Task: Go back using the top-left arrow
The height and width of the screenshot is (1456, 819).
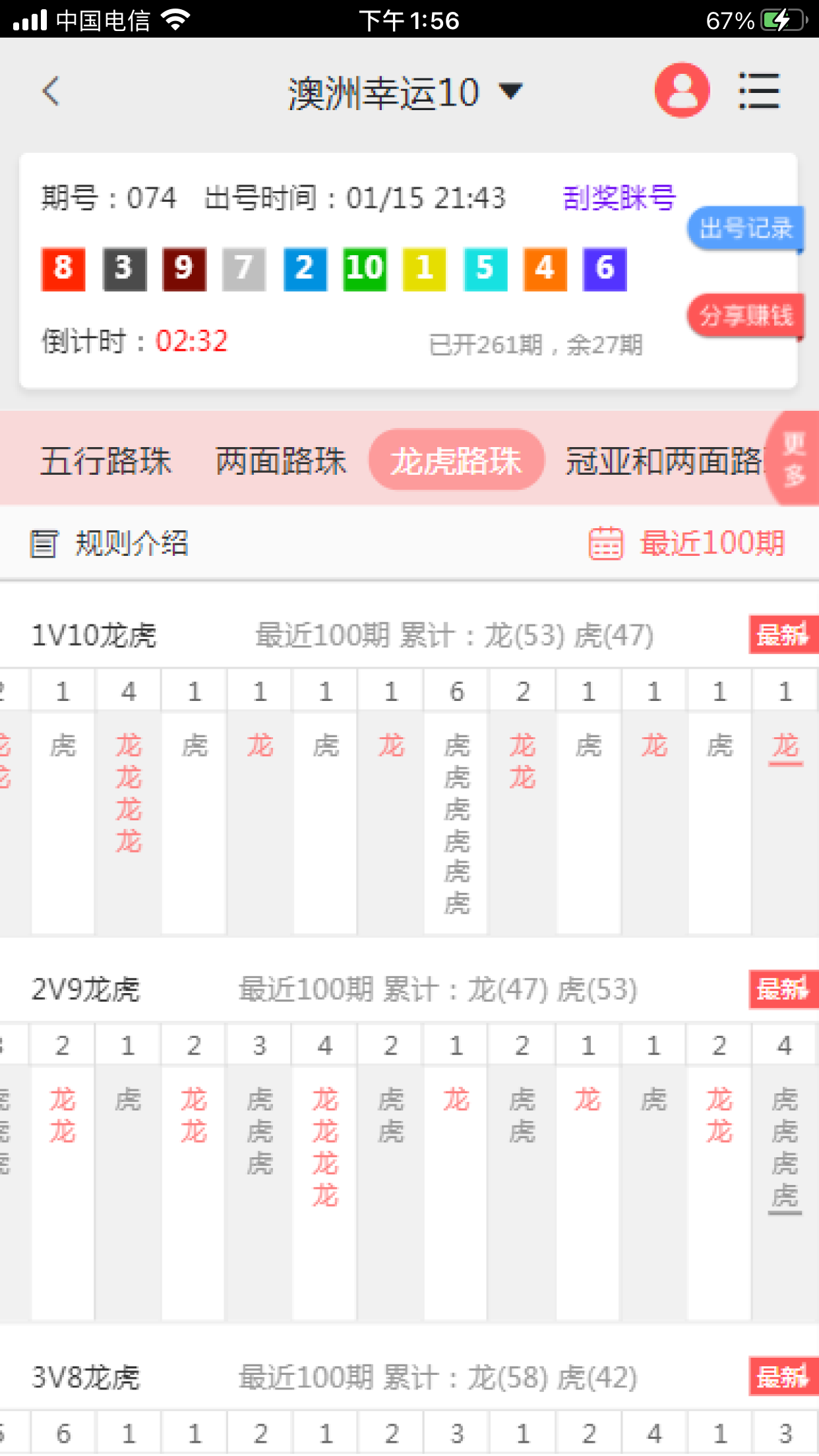Action: tap(51, 91)
